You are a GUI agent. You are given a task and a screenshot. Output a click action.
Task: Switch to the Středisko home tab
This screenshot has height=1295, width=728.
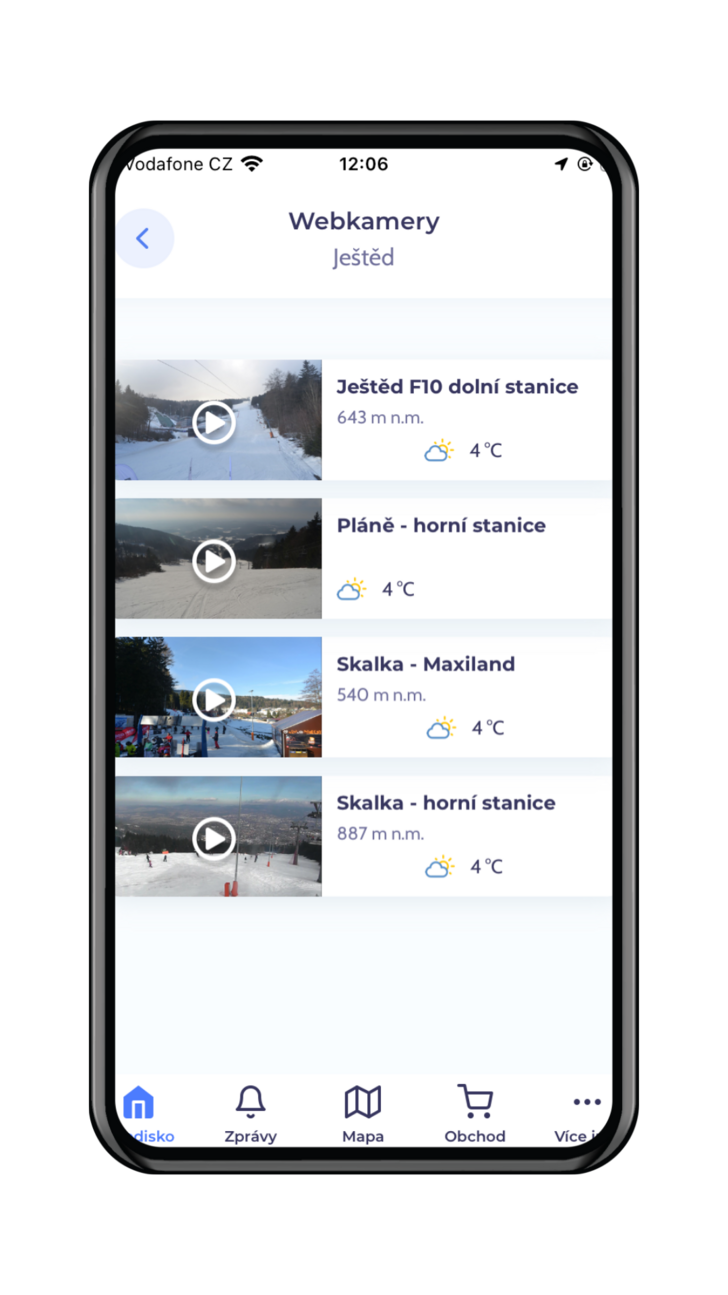coord(141,1114)
